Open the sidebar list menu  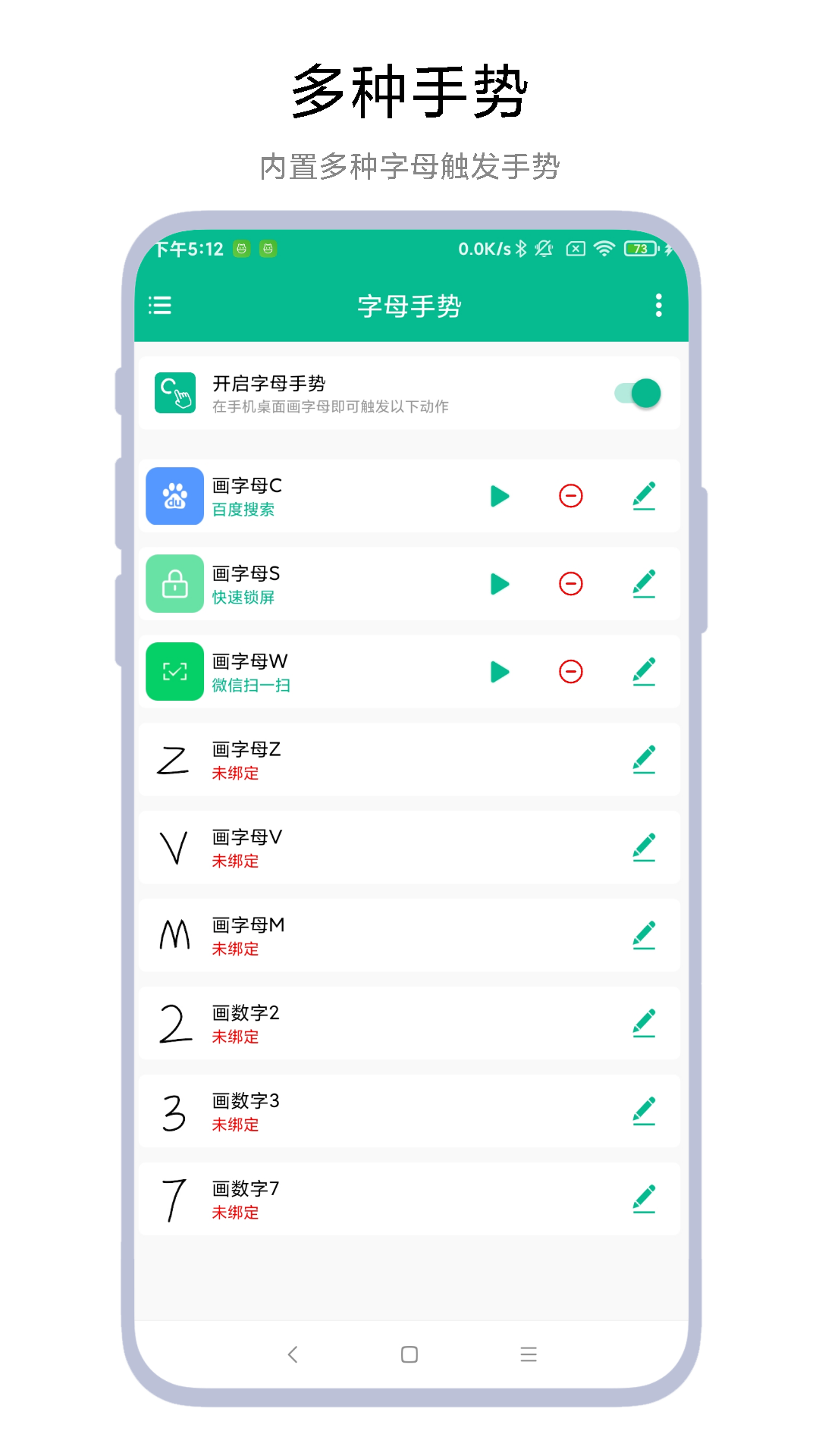point(160,306)
